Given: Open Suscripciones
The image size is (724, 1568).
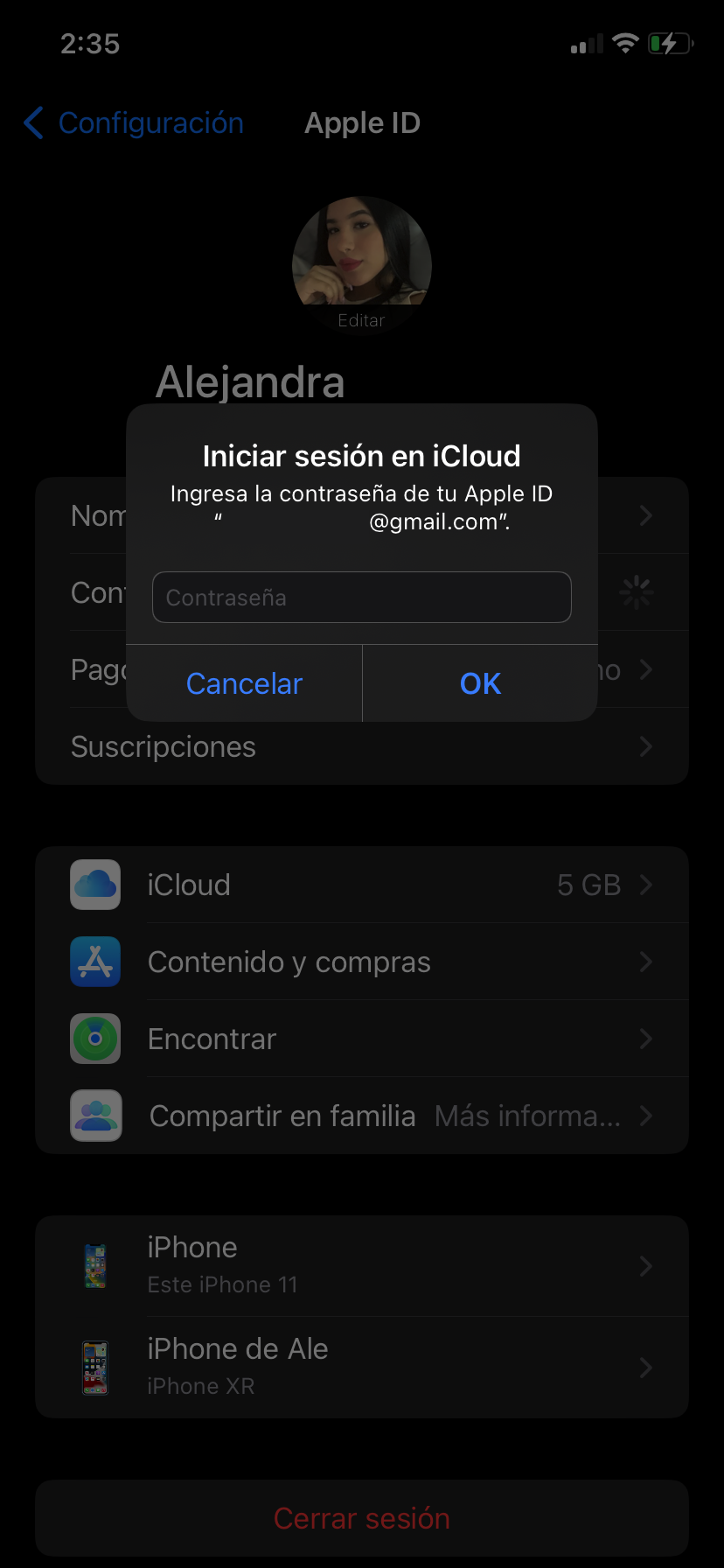Looking at the screenshot, I should pyautogui.click(x=362, y=746).
